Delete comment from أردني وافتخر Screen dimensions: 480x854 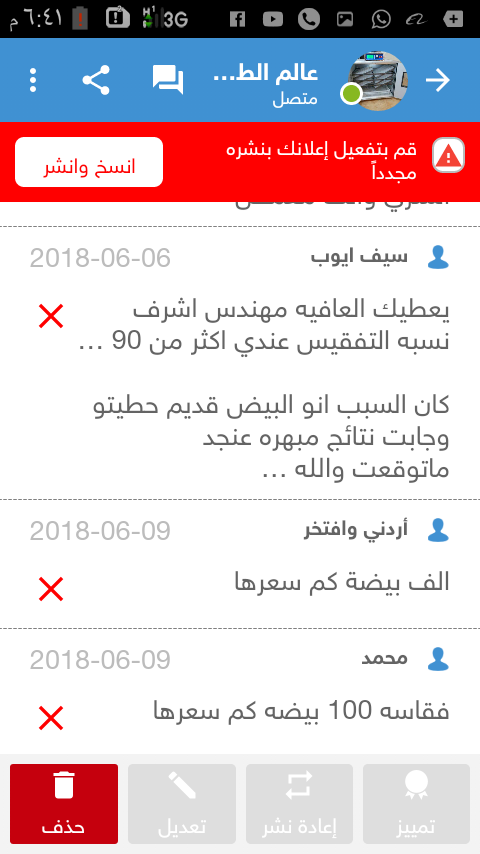(51, 589)
